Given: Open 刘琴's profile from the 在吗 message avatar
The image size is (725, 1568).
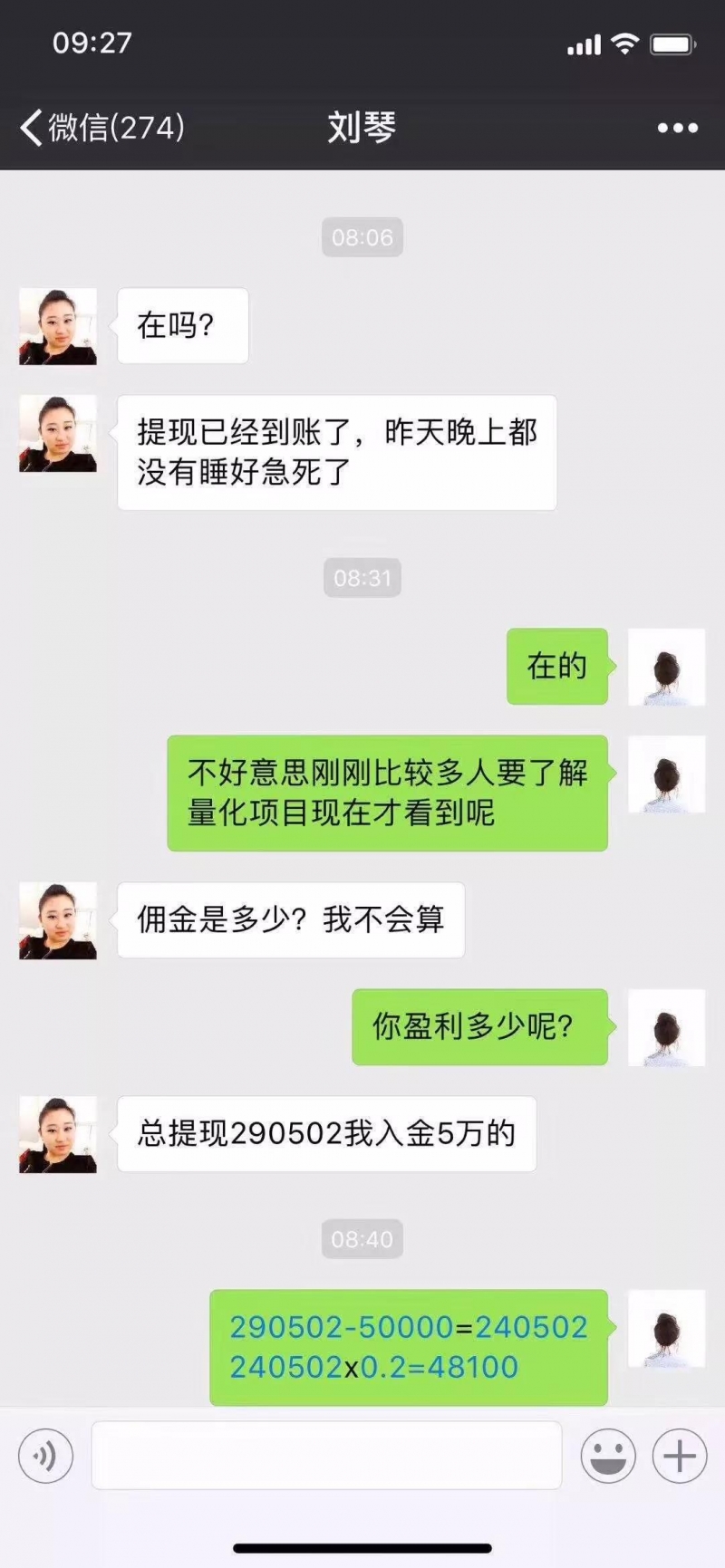Looking at the screenshot, I should point(58,327).
